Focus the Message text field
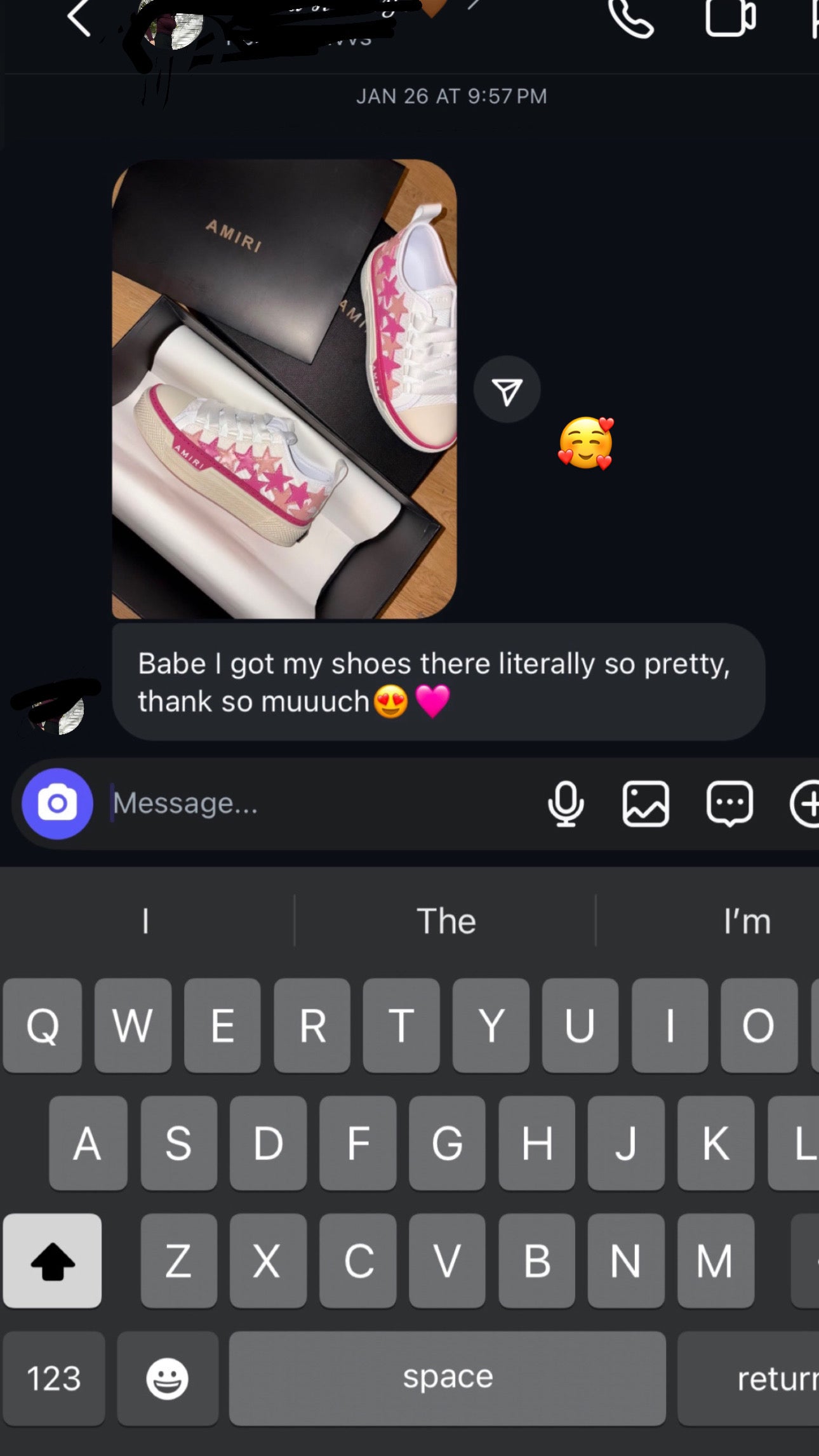819x1456 pixels. point(317,804)
